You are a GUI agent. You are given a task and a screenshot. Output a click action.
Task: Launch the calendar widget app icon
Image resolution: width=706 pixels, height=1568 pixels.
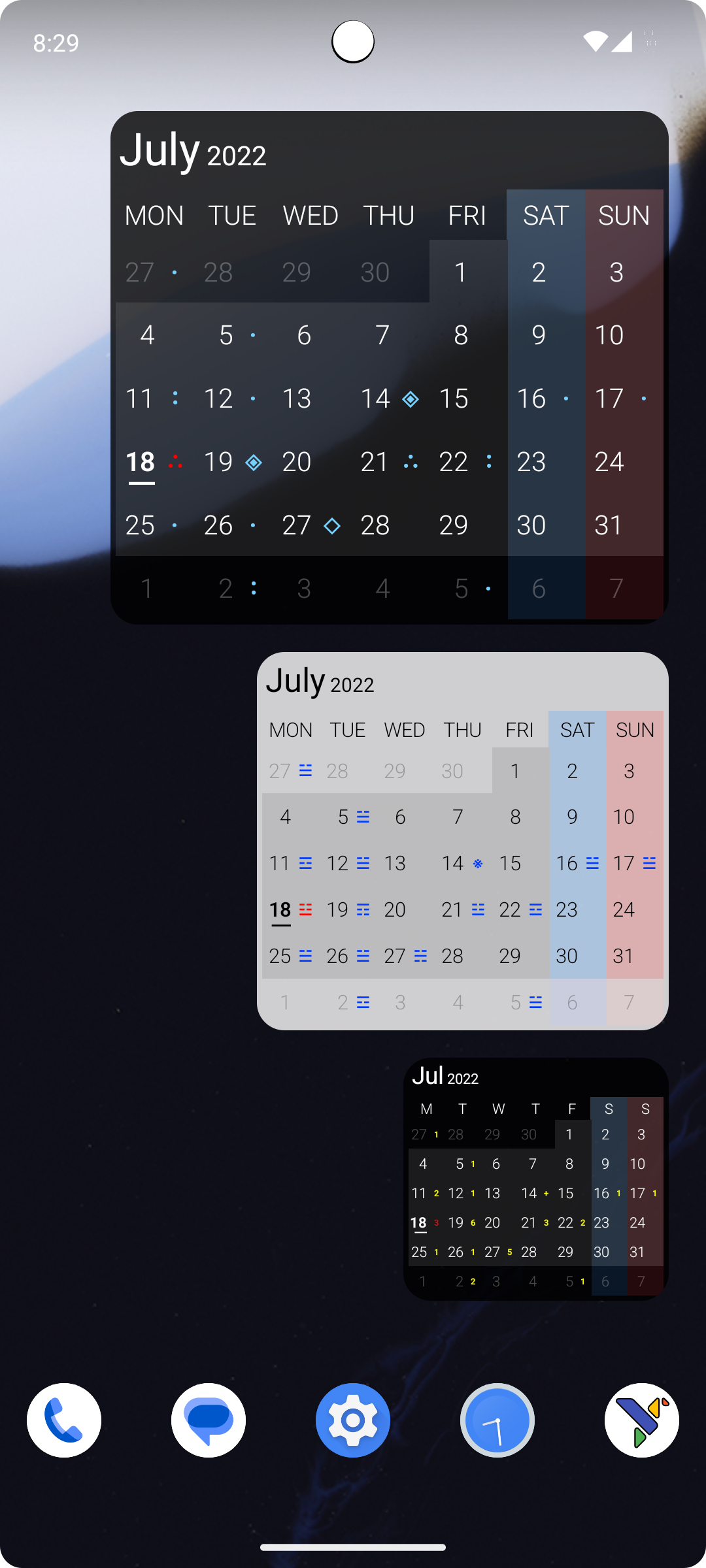(641, 1420)
